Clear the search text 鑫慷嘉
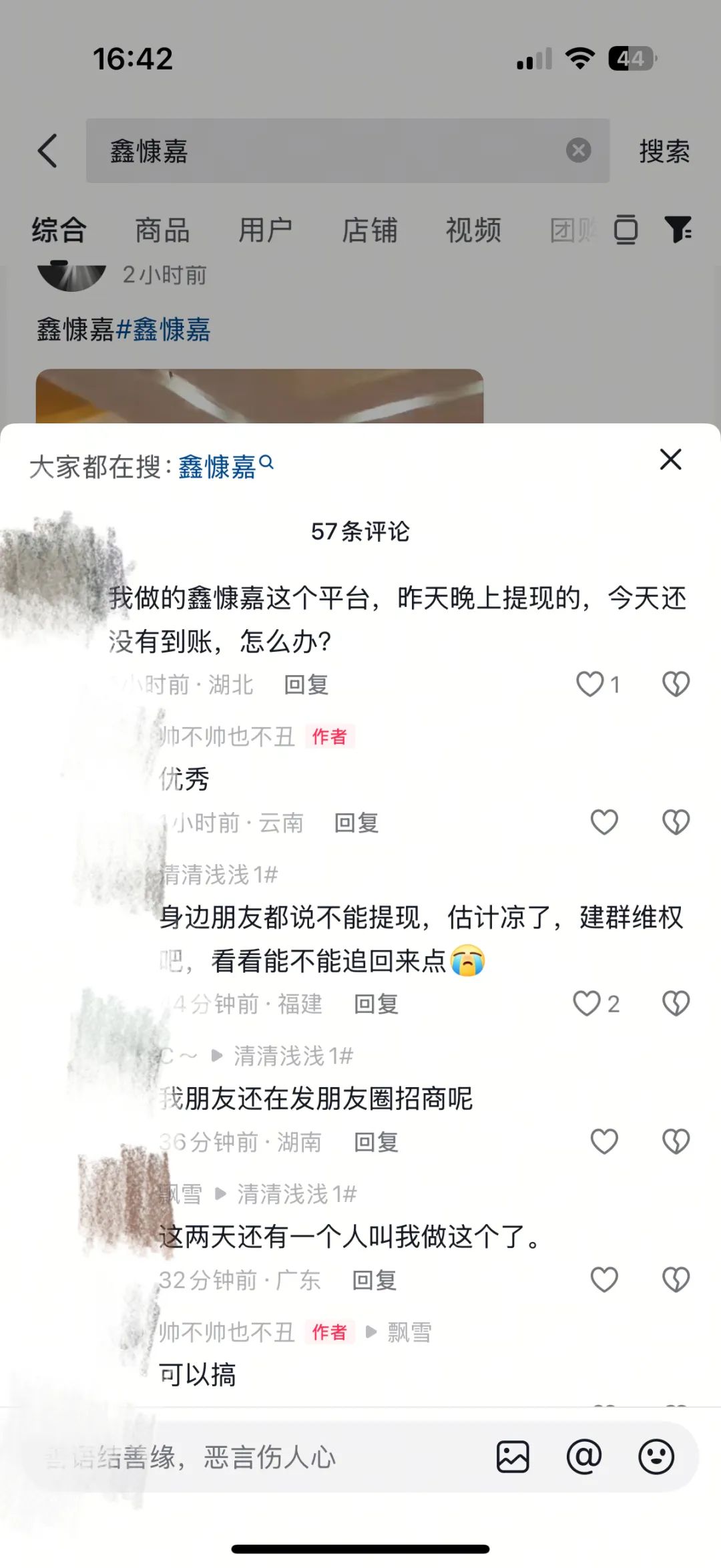Image resolution: width=721 pixels, height=1568 pixels. pyautogui.click(x=578, y=150)
